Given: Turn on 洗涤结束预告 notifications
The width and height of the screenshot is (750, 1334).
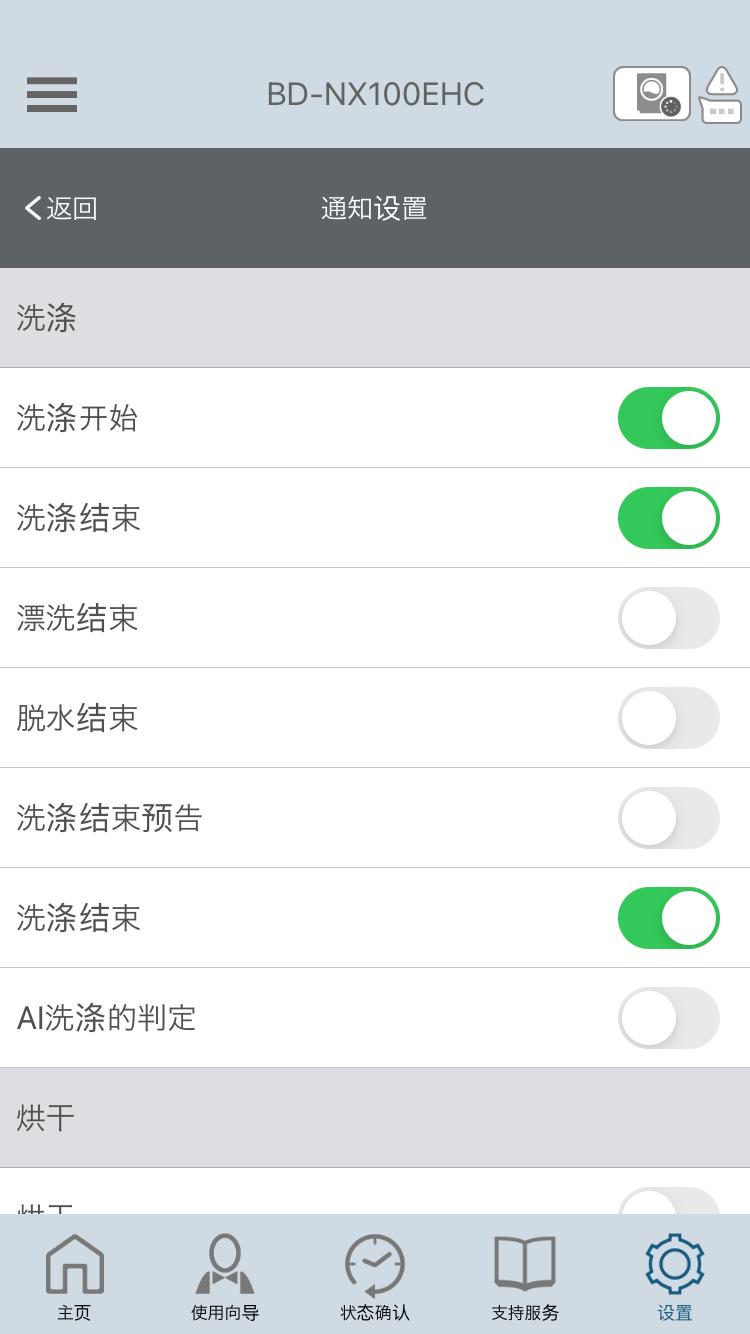Looking at the screenshot, I should [x=668, y=817].
